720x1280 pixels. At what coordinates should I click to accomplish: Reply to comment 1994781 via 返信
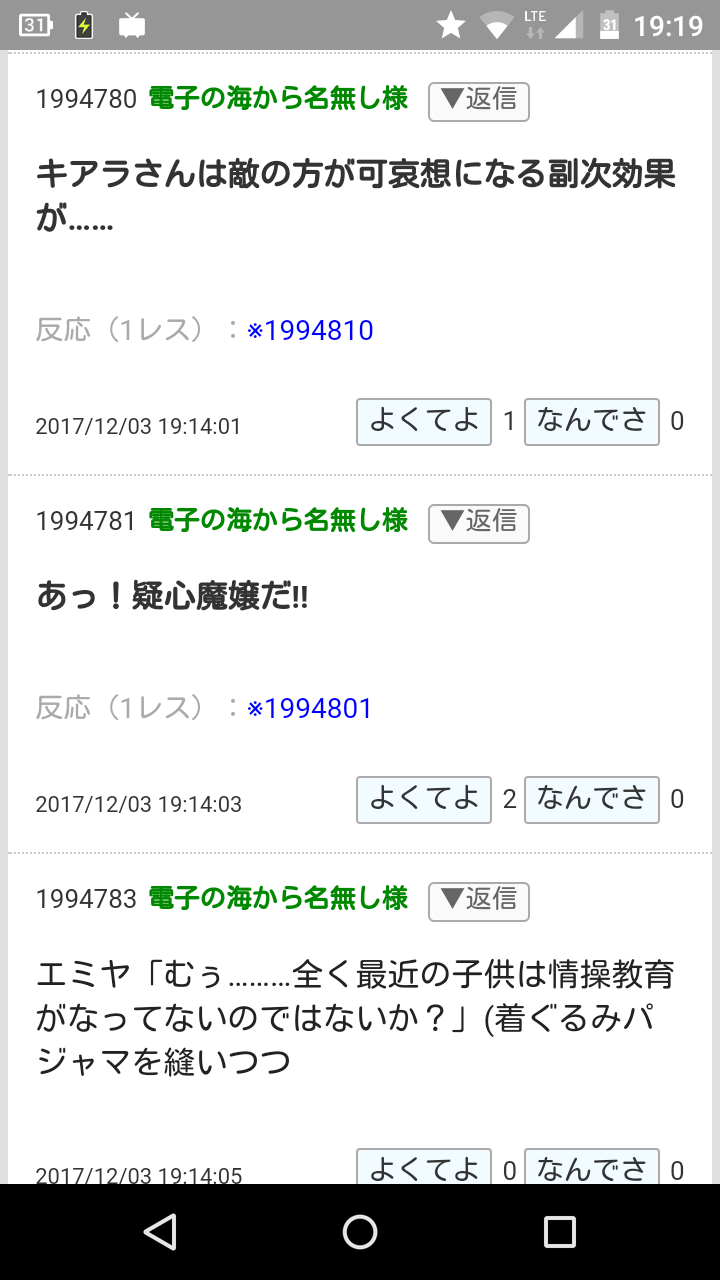pos(478,523)
